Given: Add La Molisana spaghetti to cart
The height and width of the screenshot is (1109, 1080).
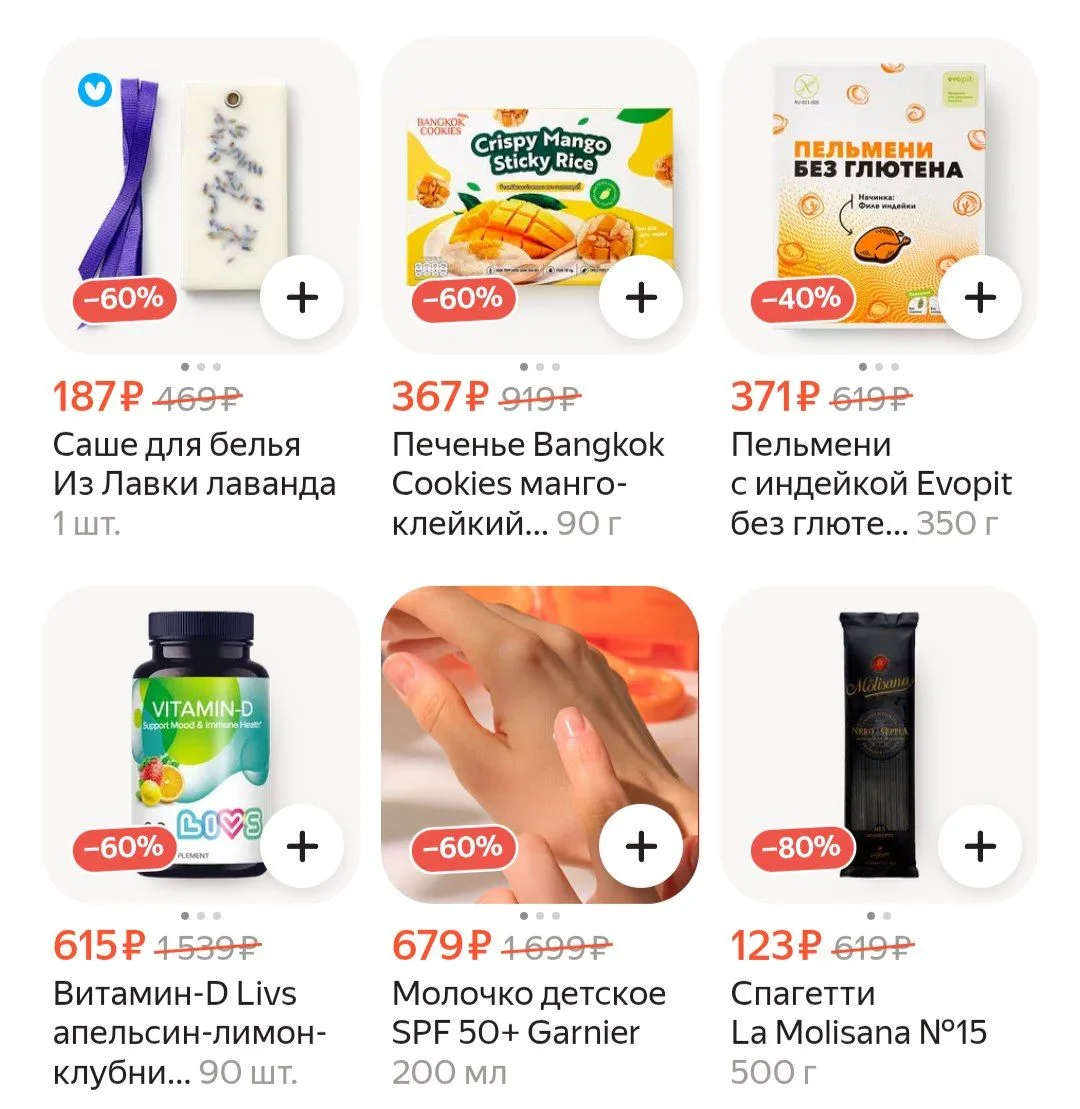Looking at the screenshot, I should coord(980,846).
